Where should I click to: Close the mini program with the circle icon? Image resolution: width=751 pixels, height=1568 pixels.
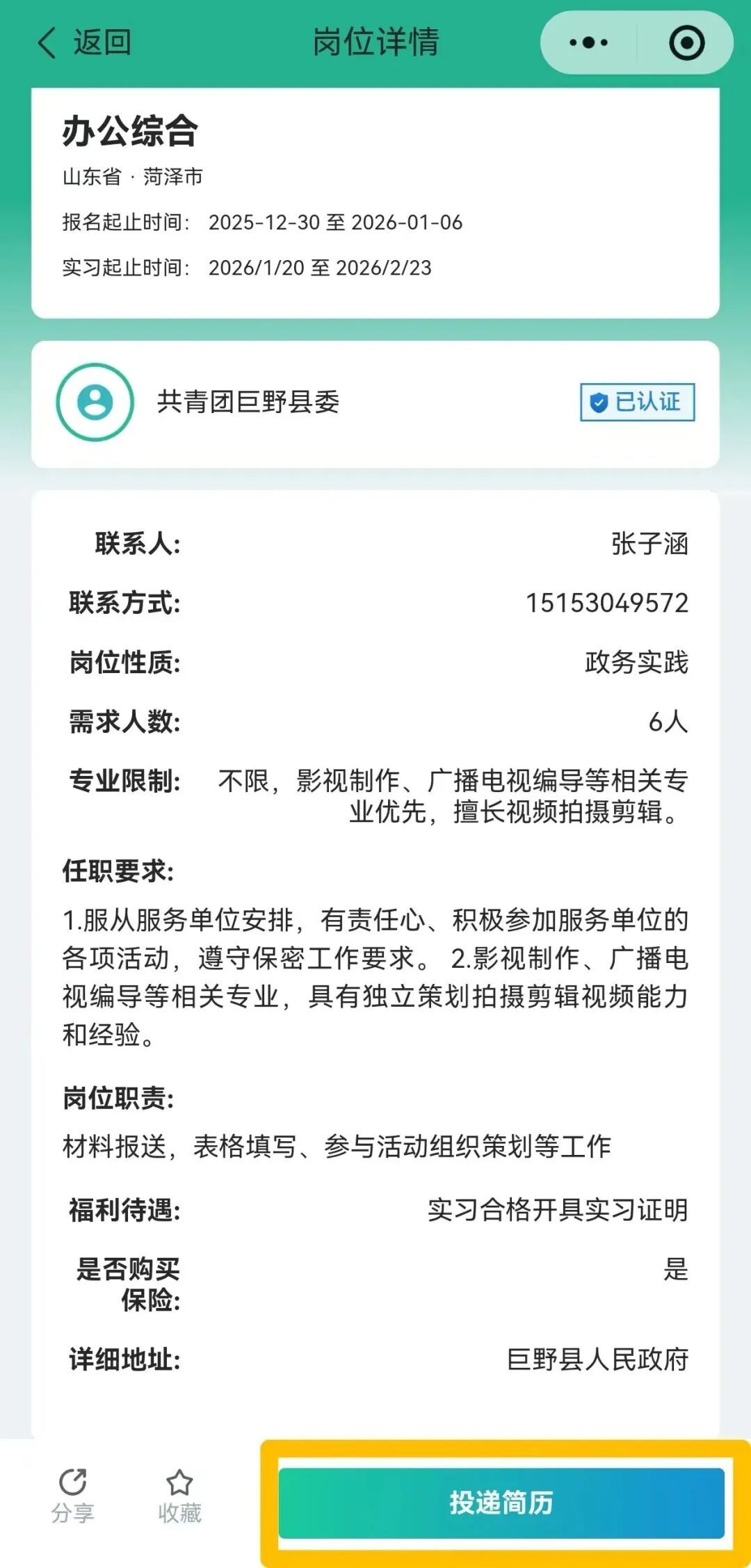[686, 43]
